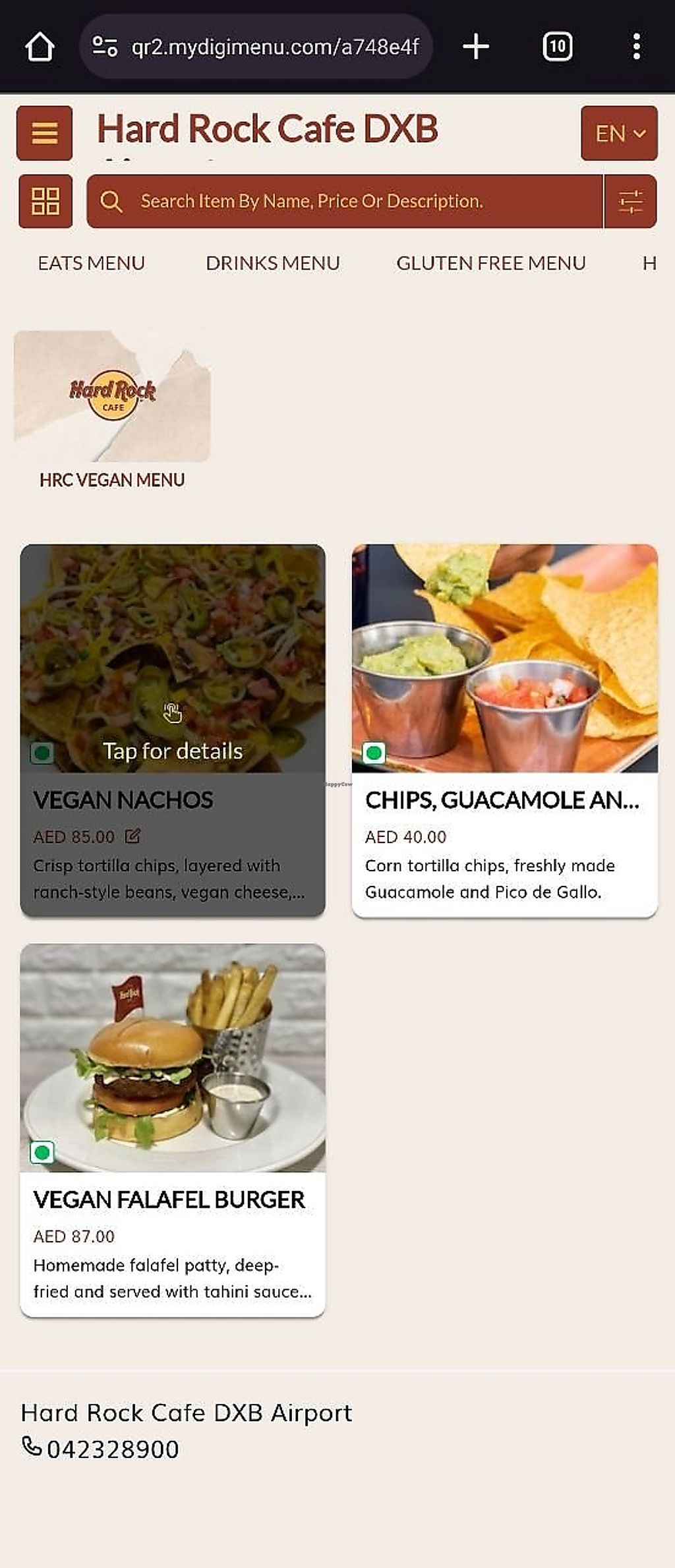Expand the EN language dropdown
The width and height of the screenshot is (675, 1568).
coord(619,133)
